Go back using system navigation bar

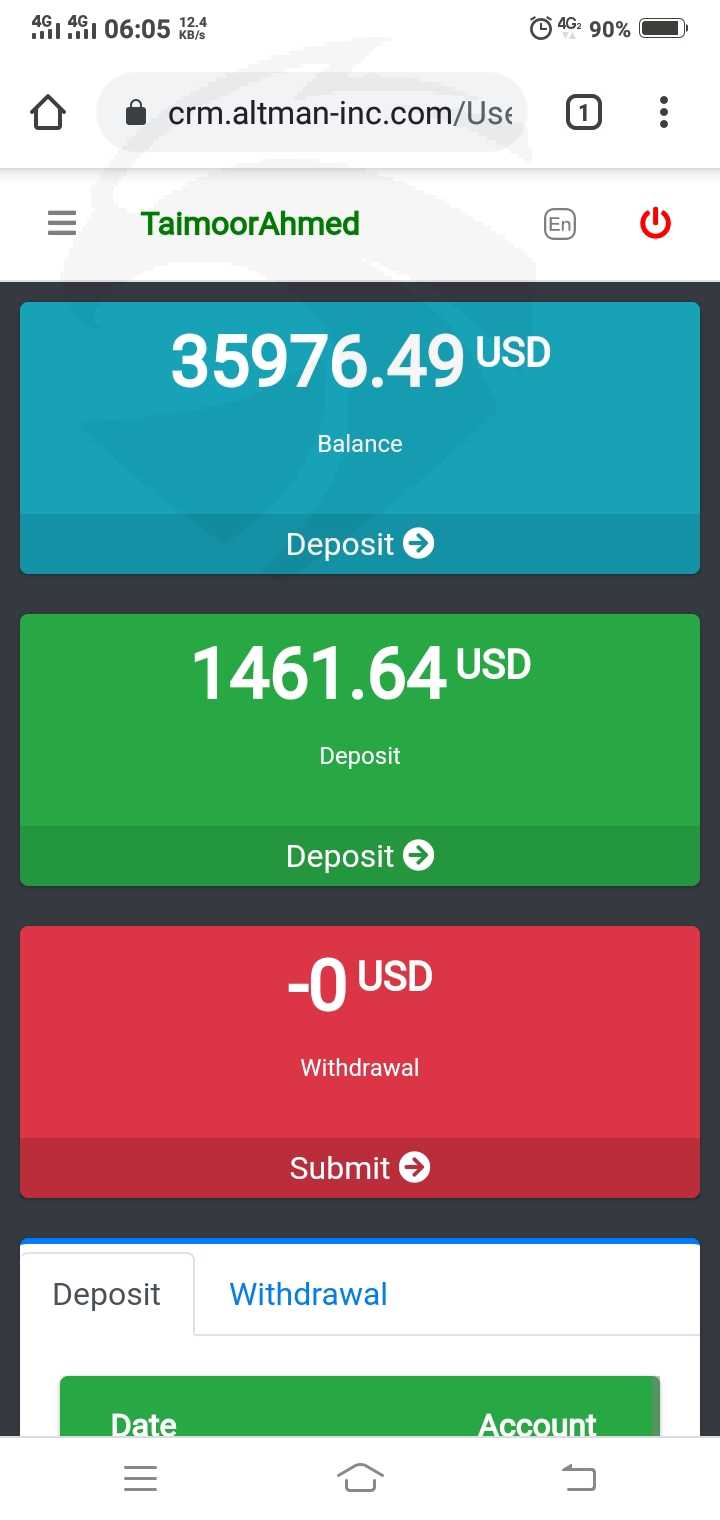[x=579, y=1477]
